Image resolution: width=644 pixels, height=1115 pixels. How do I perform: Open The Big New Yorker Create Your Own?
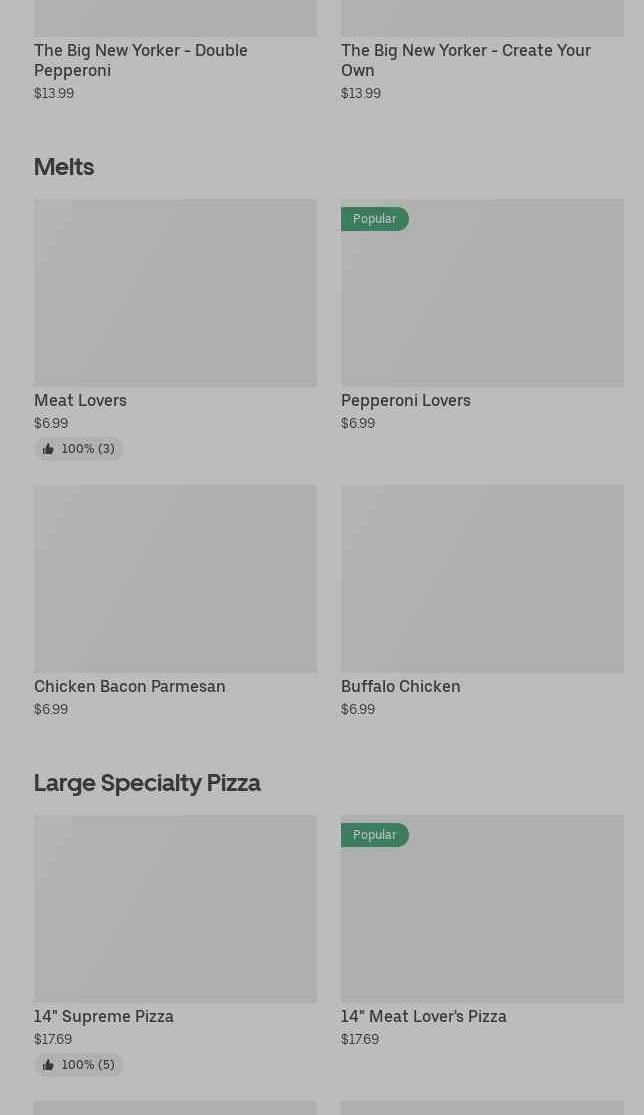pos(465,59)
